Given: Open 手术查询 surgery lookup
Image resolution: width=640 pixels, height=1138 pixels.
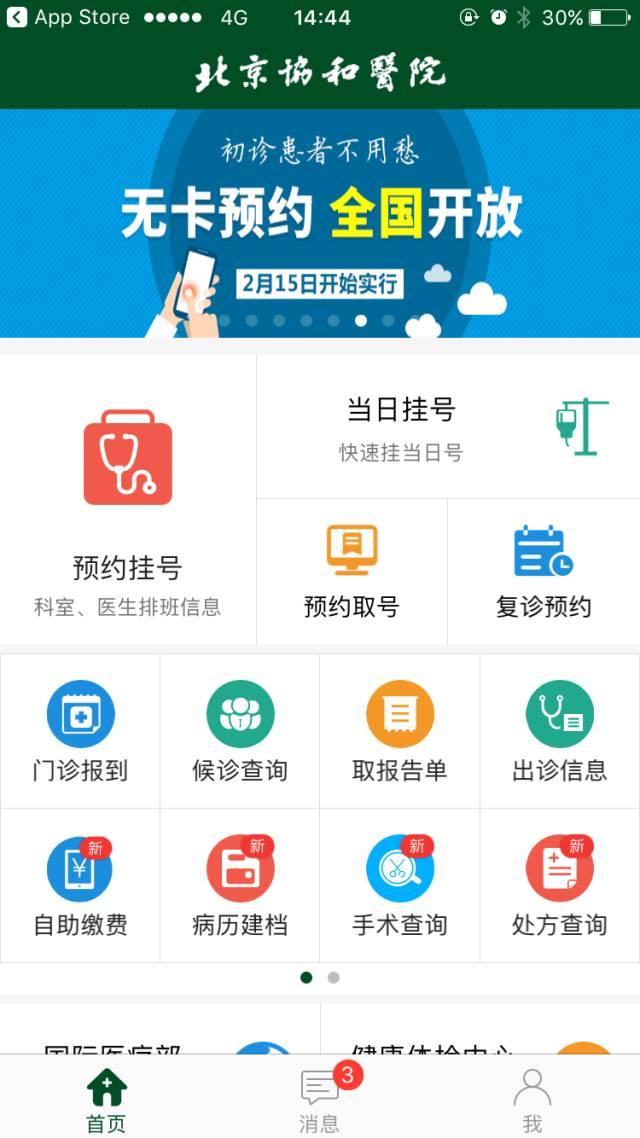Looking at the screenshot, I should 400,885.
